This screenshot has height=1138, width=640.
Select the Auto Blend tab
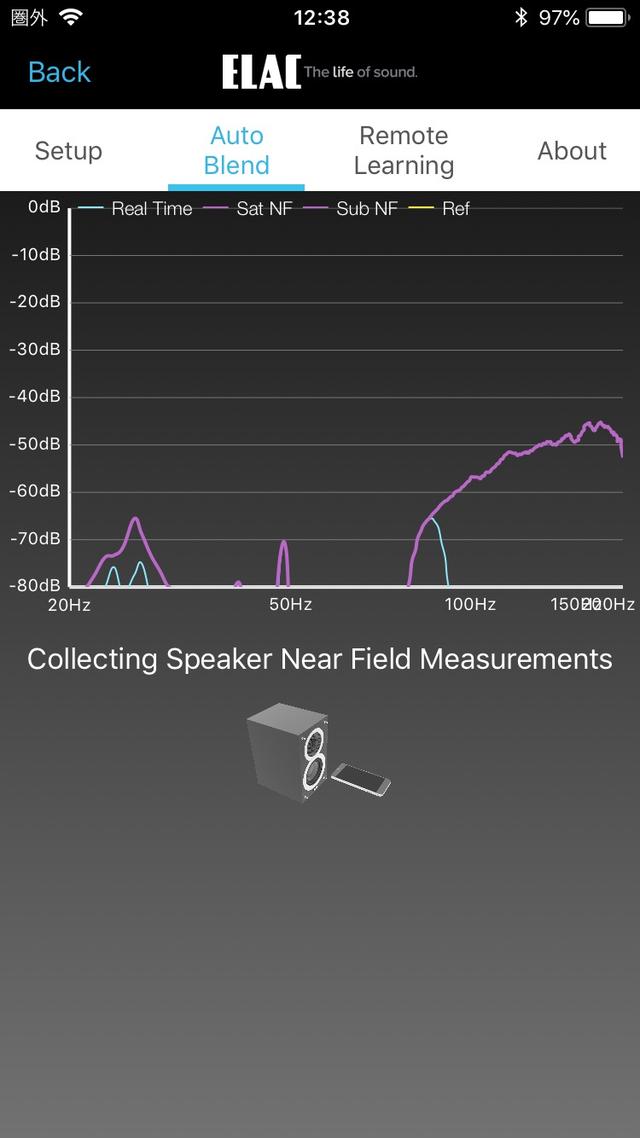pos(237,150)
